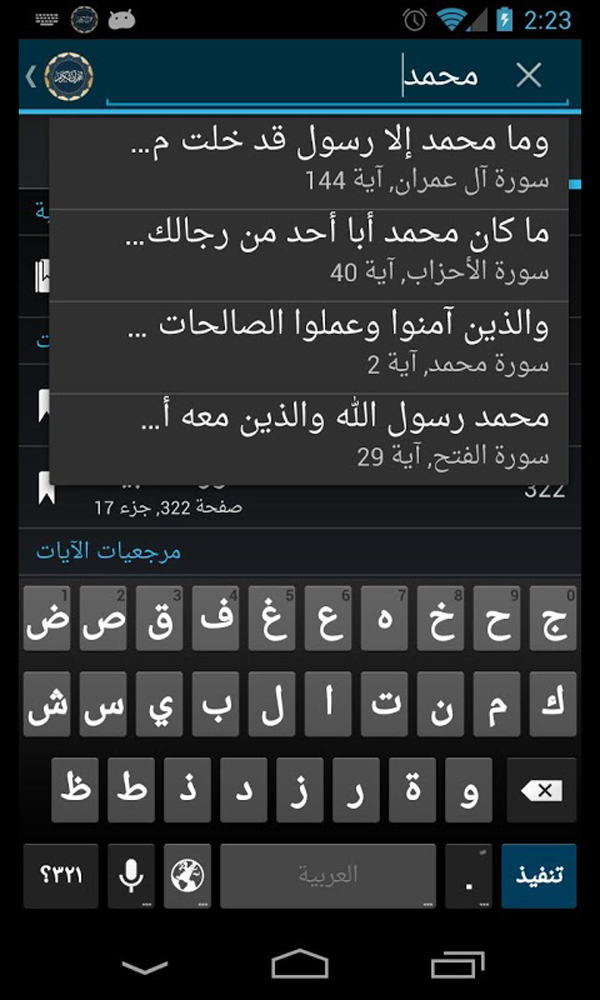The width and height of the screenshot is (600, 1000).
Task: Open the result from سورة الأحزاب, آية 40
Action: point(309,256)
